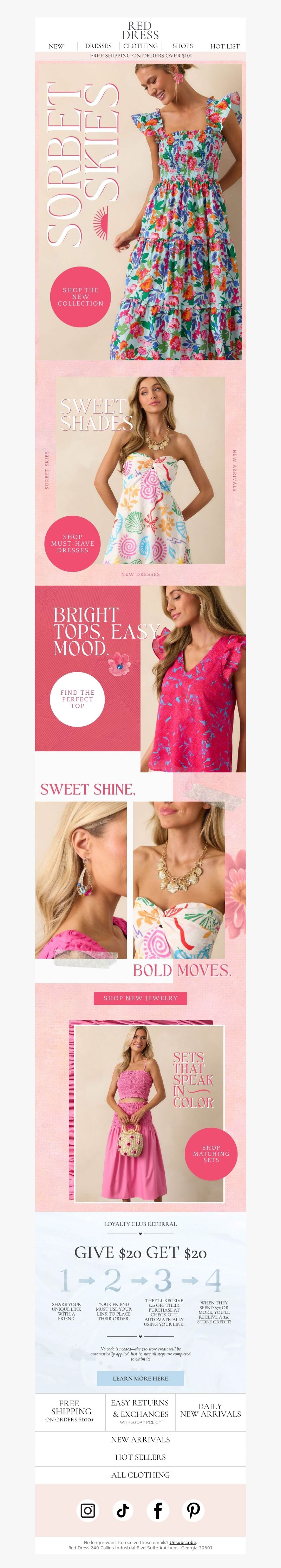This screenshot has height=1568, width=281.
Task: Tap Shop The New Collection button
Action: (x=80, y=296)
